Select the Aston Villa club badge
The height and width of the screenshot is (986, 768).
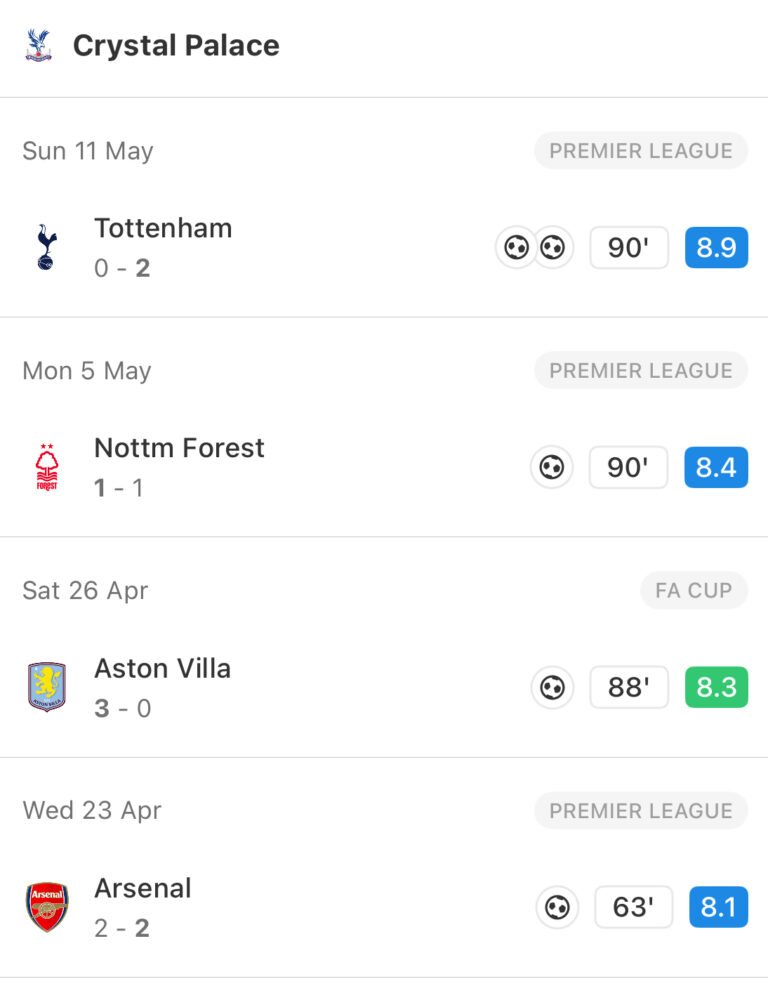pyautogui.click(x=47, y=687)
